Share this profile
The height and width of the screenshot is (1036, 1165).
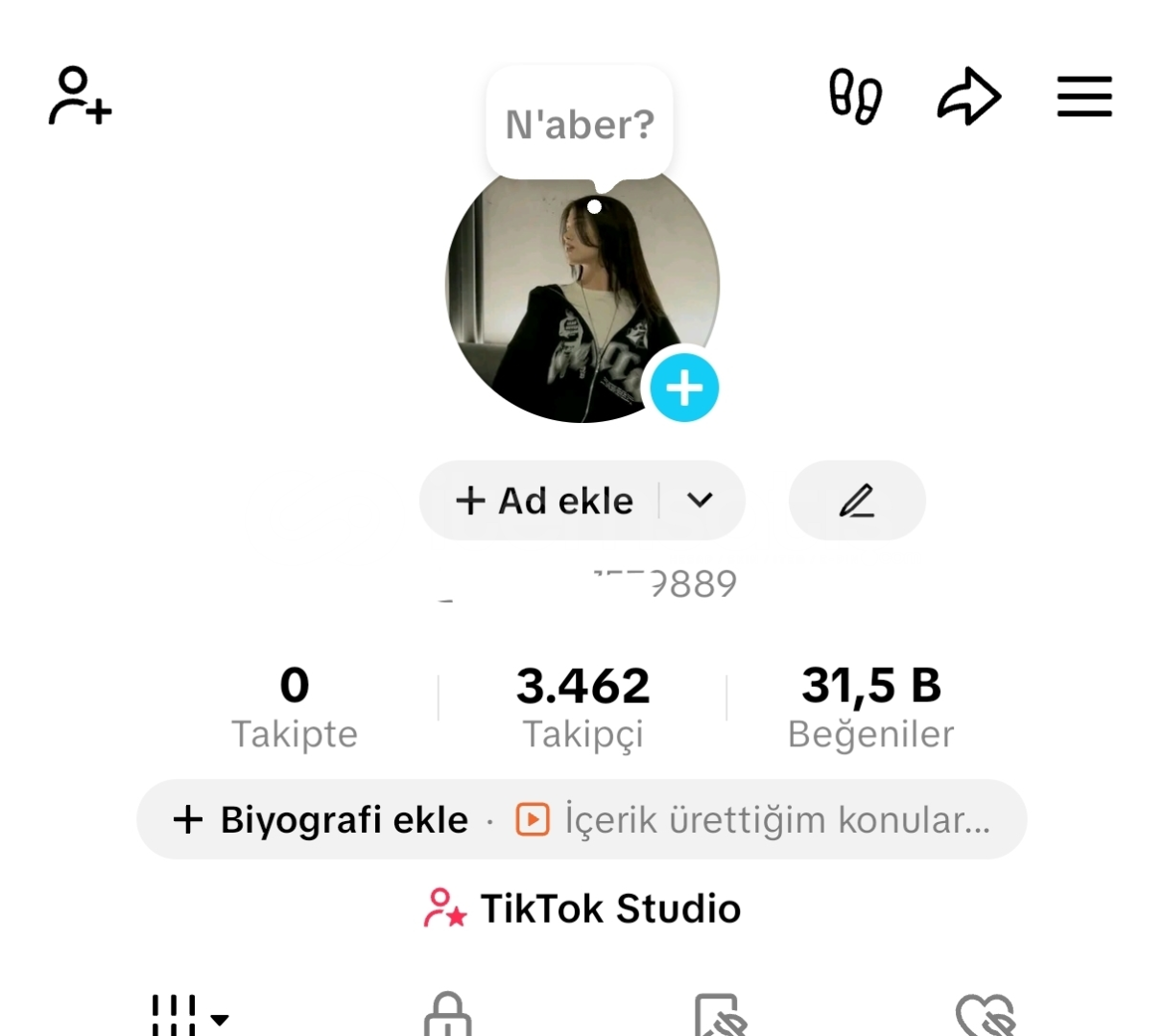pyautogui.click(x=968, y=97)
